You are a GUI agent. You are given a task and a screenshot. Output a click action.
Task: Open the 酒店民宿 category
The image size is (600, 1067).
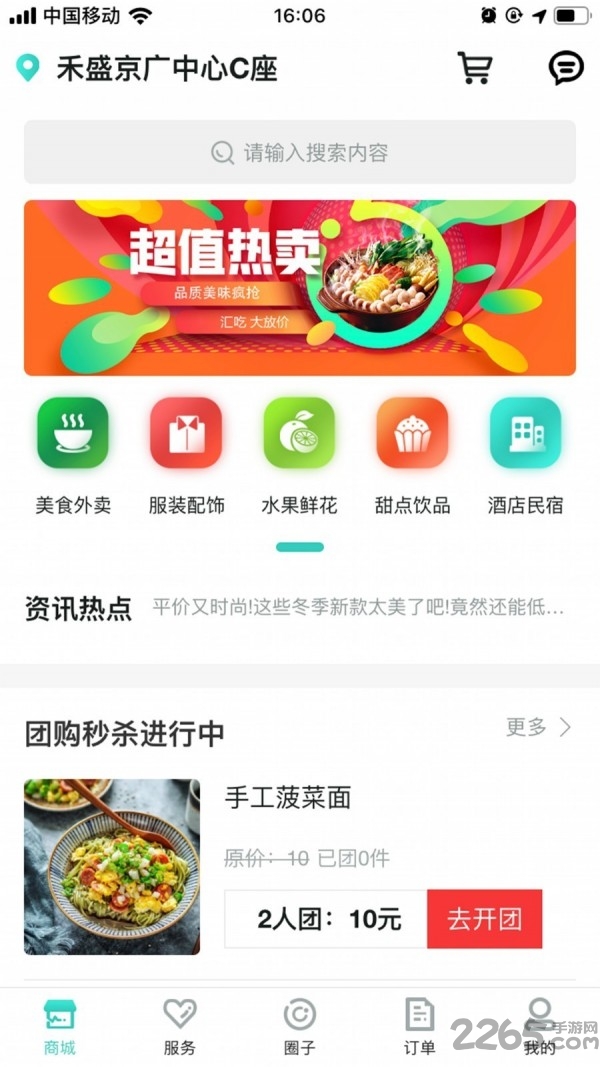click(525, 455)
